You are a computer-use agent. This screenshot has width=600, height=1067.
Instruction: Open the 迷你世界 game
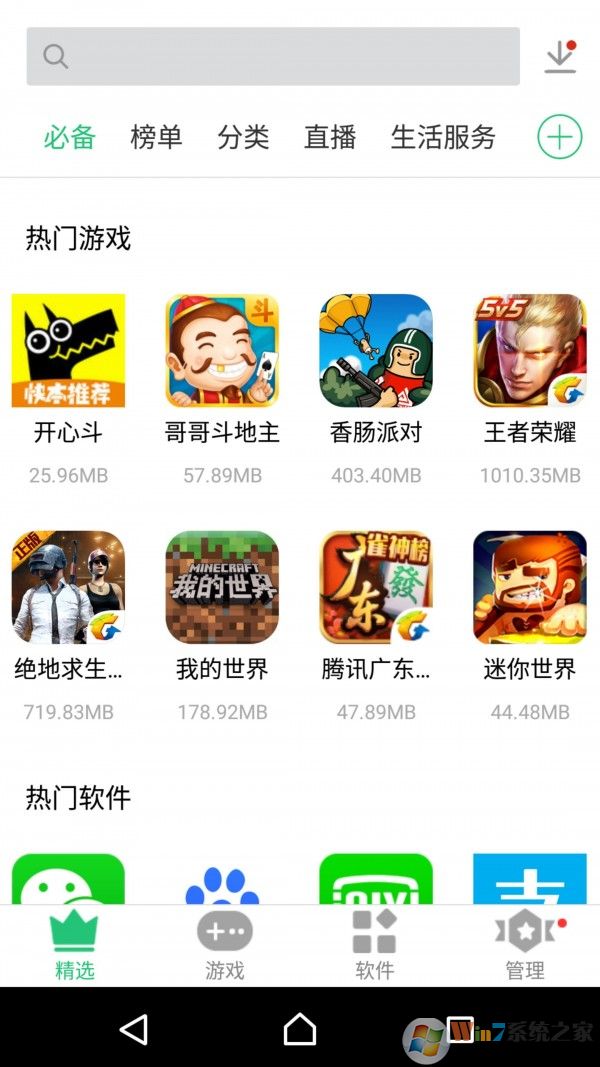click(x=530, y=587)
